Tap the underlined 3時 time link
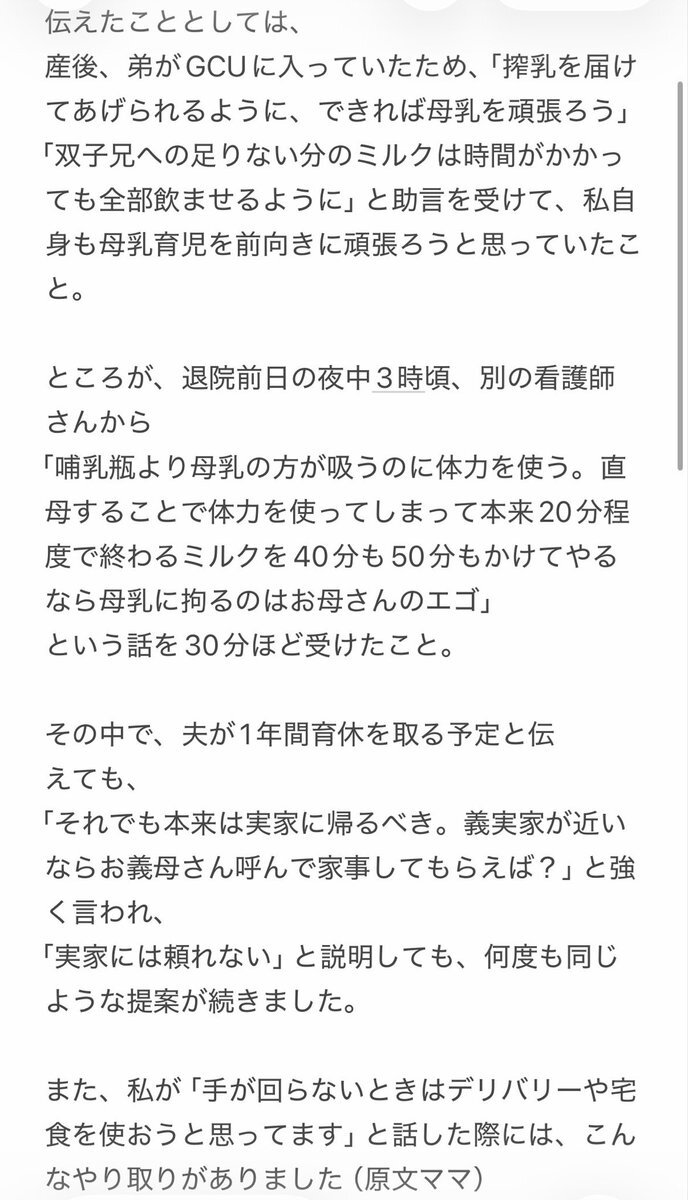This screenshot has width=688, height=1200. [x=398, y=381]
